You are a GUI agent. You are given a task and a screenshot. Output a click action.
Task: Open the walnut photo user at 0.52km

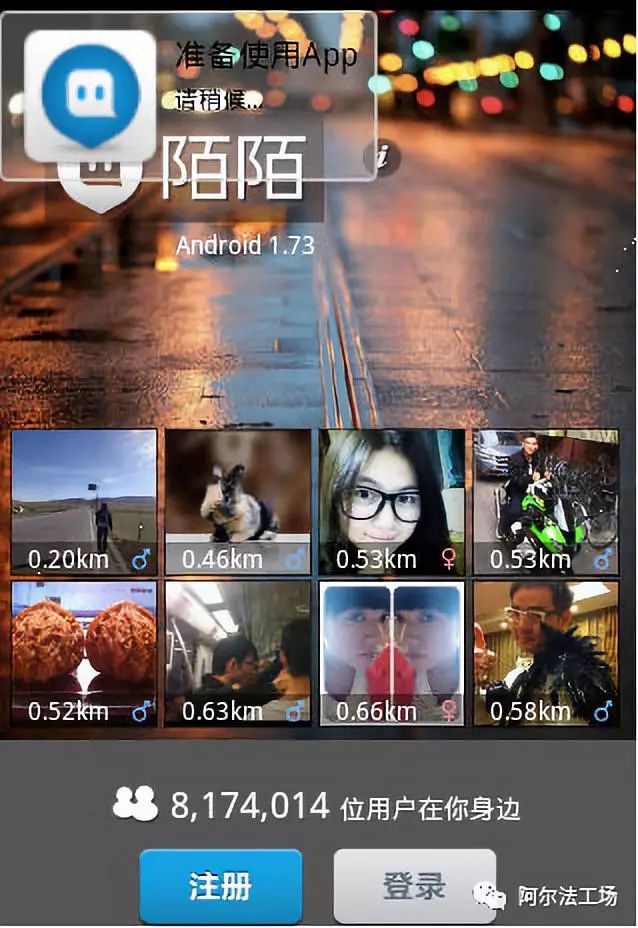pos(84,653)
